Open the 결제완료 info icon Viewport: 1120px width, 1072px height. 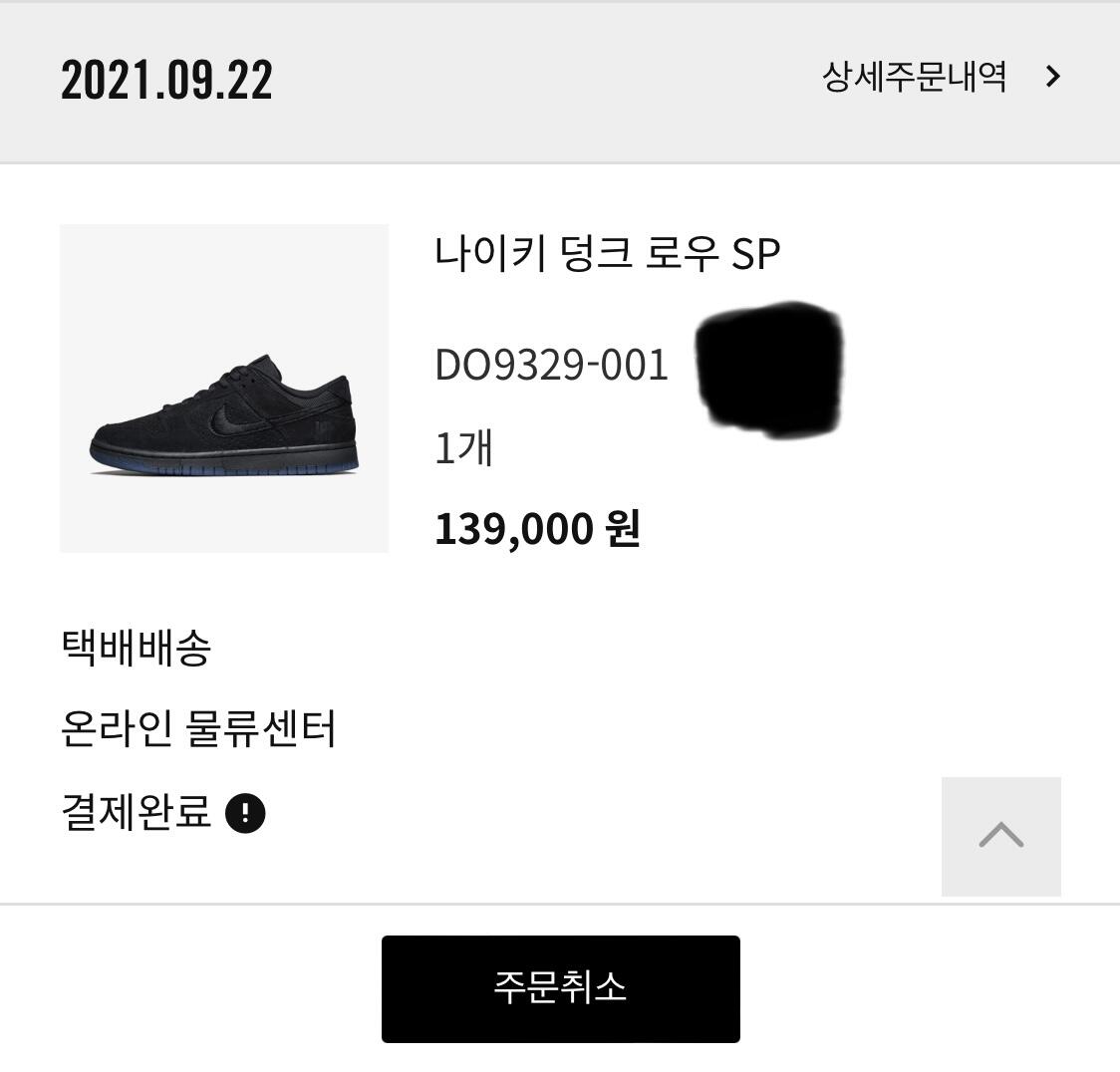coord(245,814)
